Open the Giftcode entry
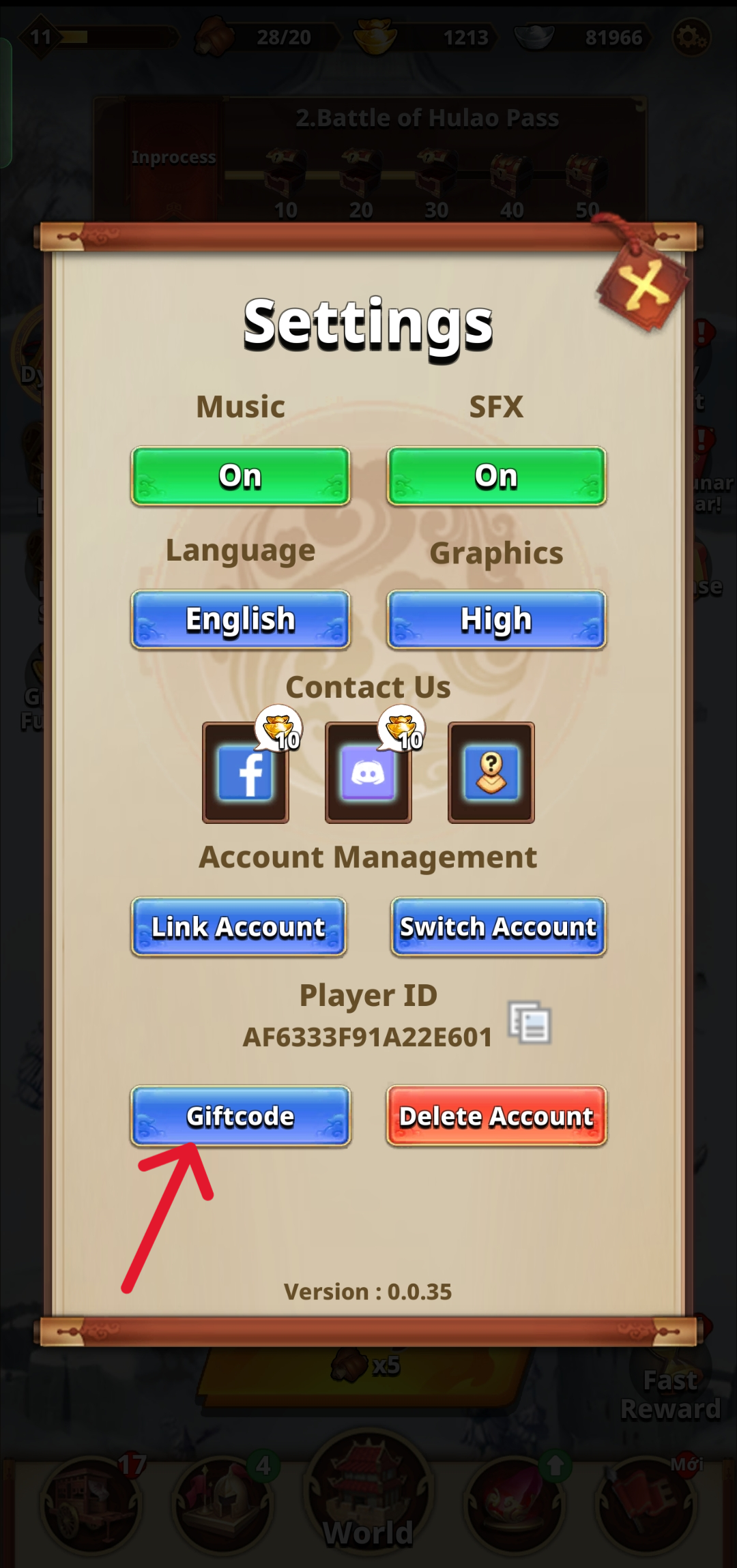The width and height of the screenshot is (737, 1568). tap(240, 1116)
